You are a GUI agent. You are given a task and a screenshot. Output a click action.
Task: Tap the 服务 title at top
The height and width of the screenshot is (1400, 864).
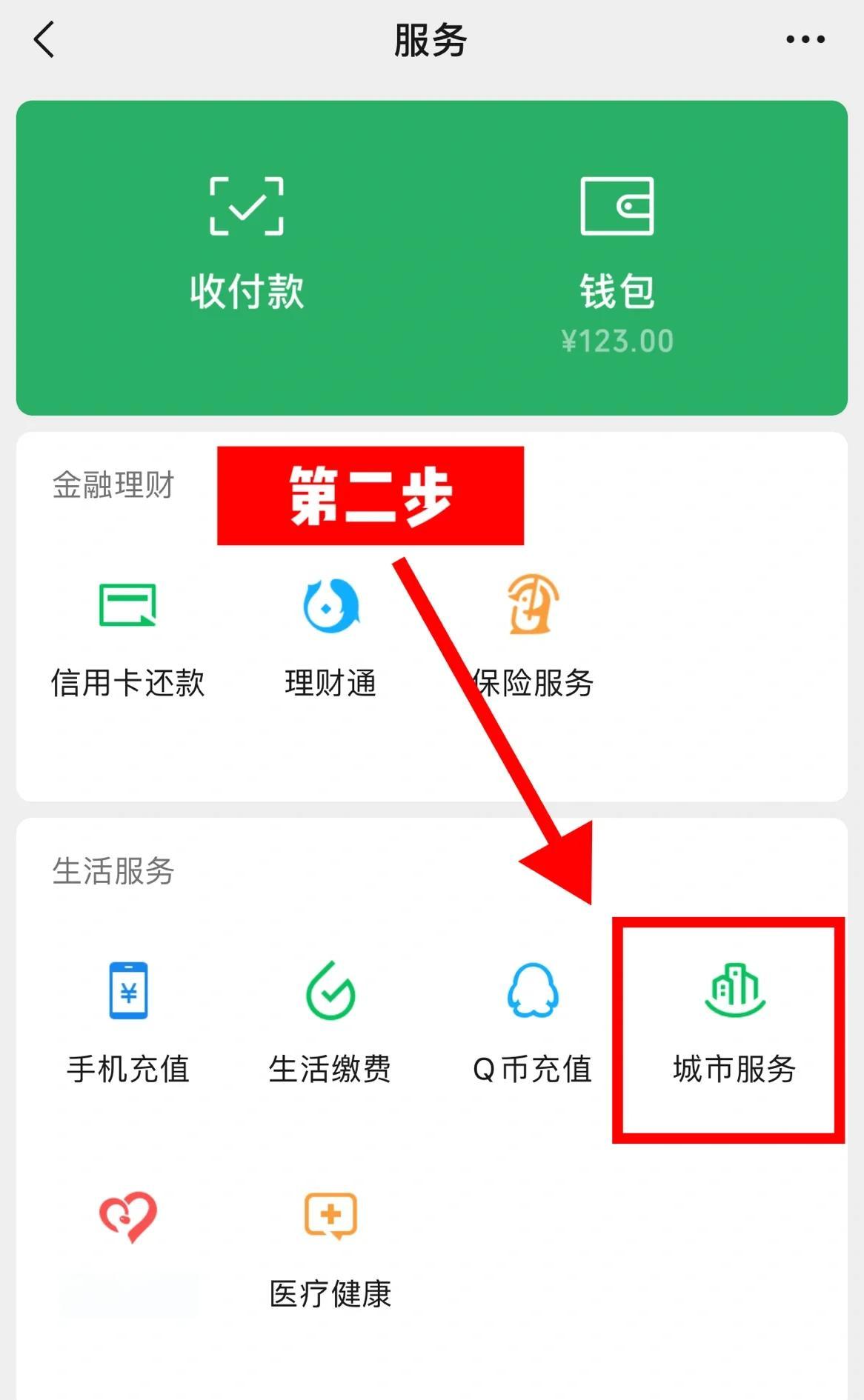pos(428,41)
